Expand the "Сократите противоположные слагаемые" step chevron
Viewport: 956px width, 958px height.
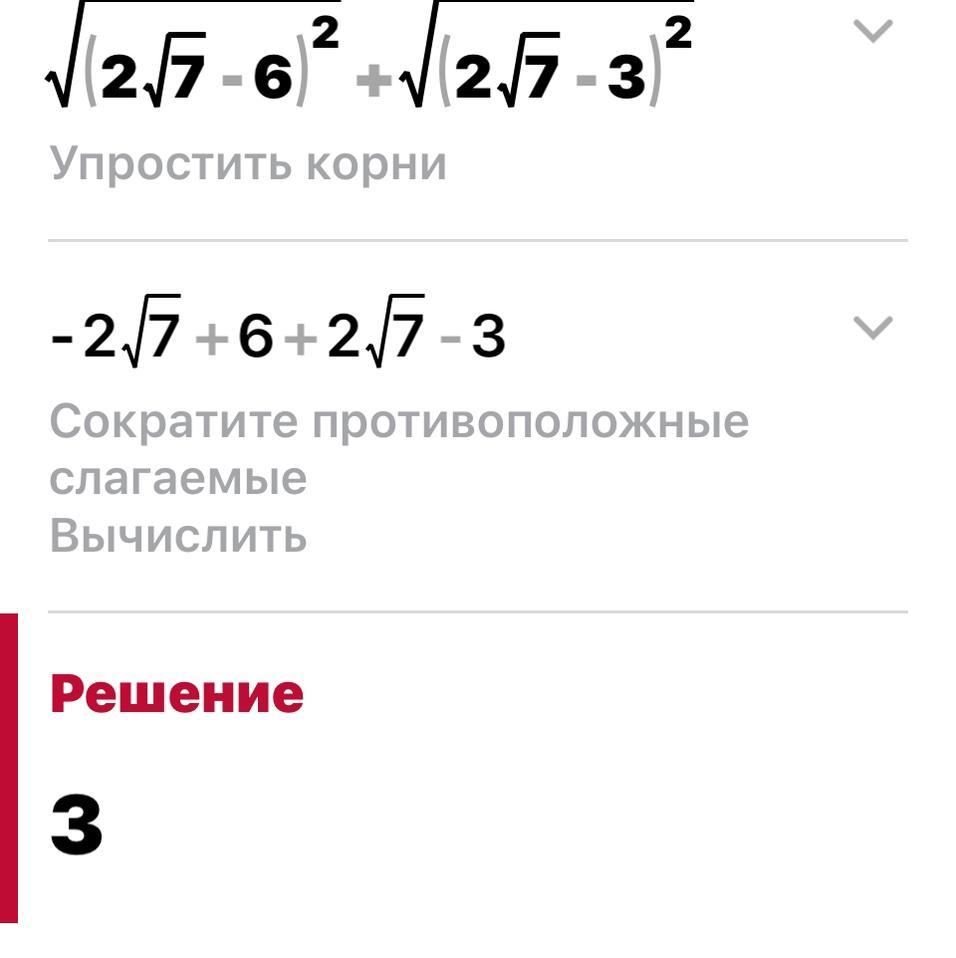[873, 327]
